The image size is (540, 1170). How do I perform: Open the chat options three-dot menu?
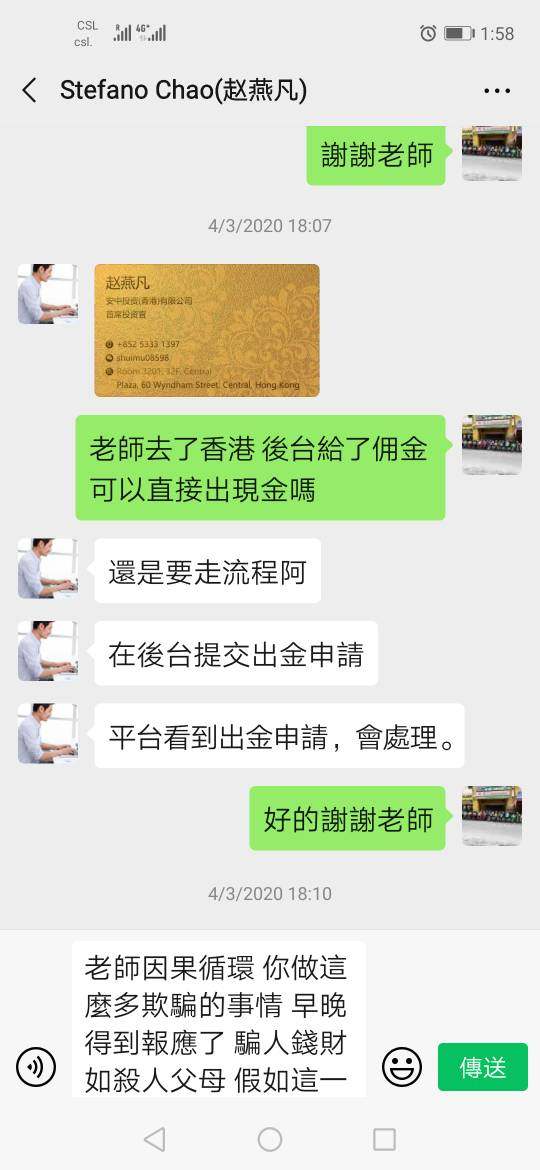coord(497,91)
